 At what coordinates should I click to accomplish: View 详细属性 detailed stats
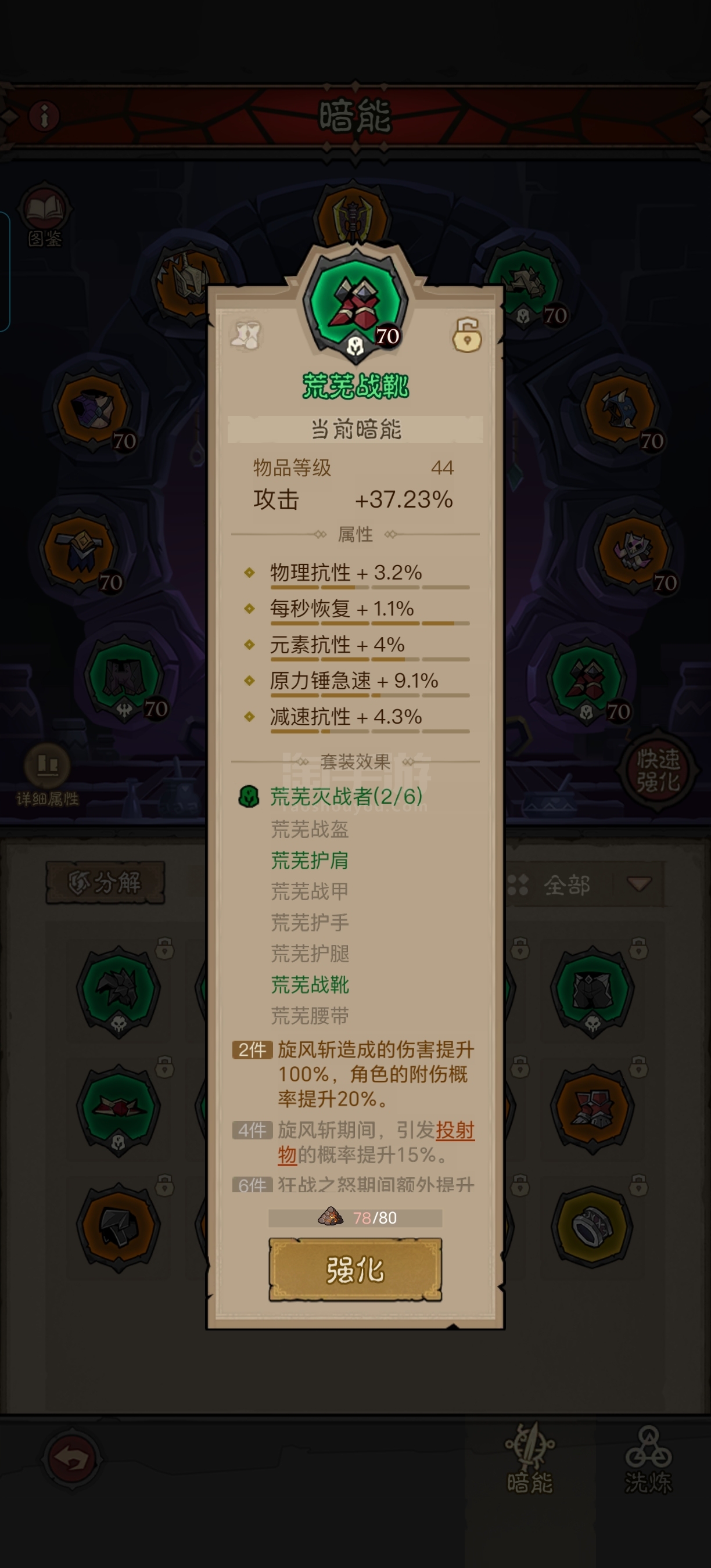(x=47, y=775)
